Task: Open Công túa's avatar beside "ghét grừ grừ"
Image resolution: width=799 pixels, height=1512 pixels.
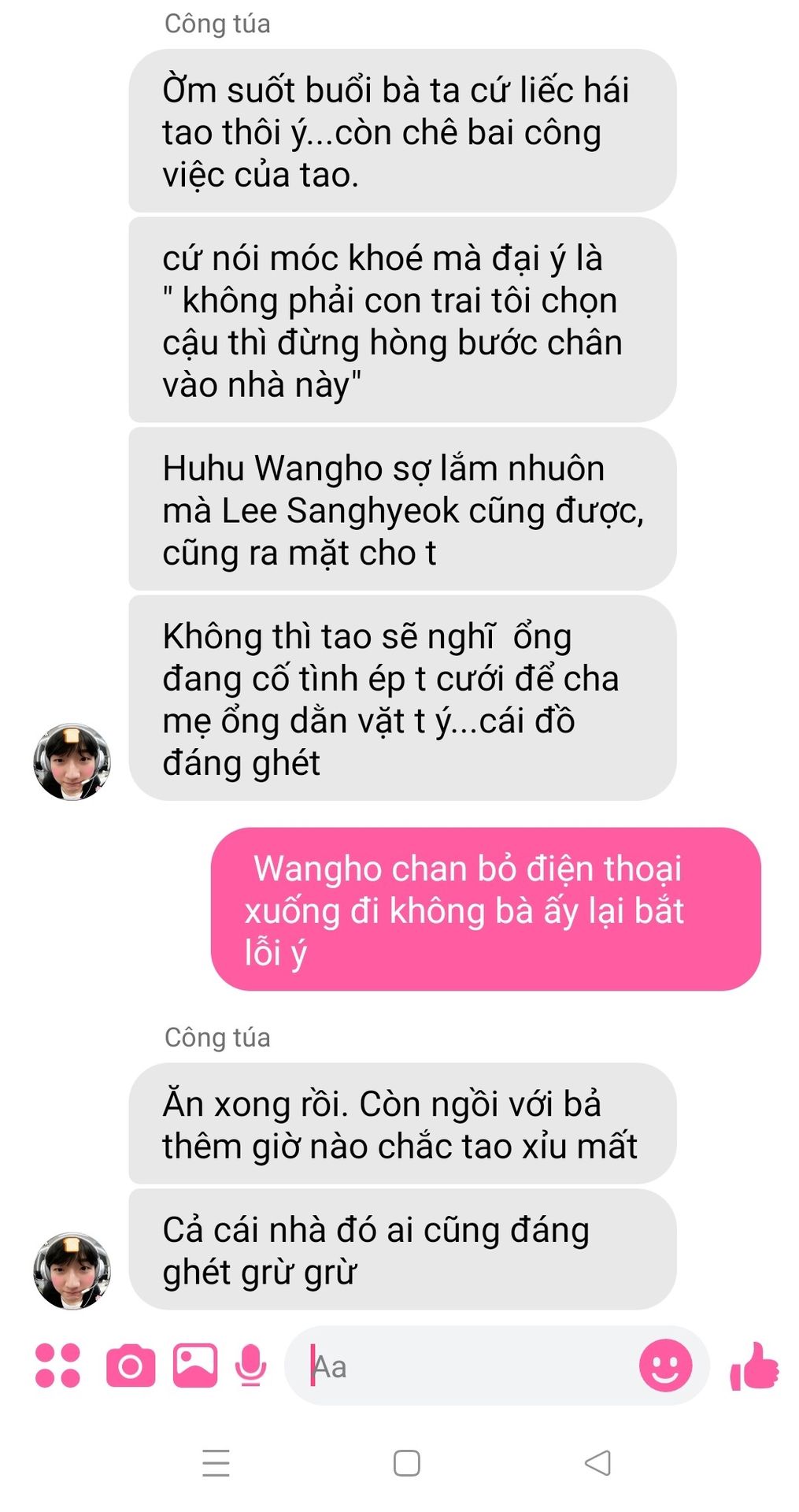Action: 72,1270
